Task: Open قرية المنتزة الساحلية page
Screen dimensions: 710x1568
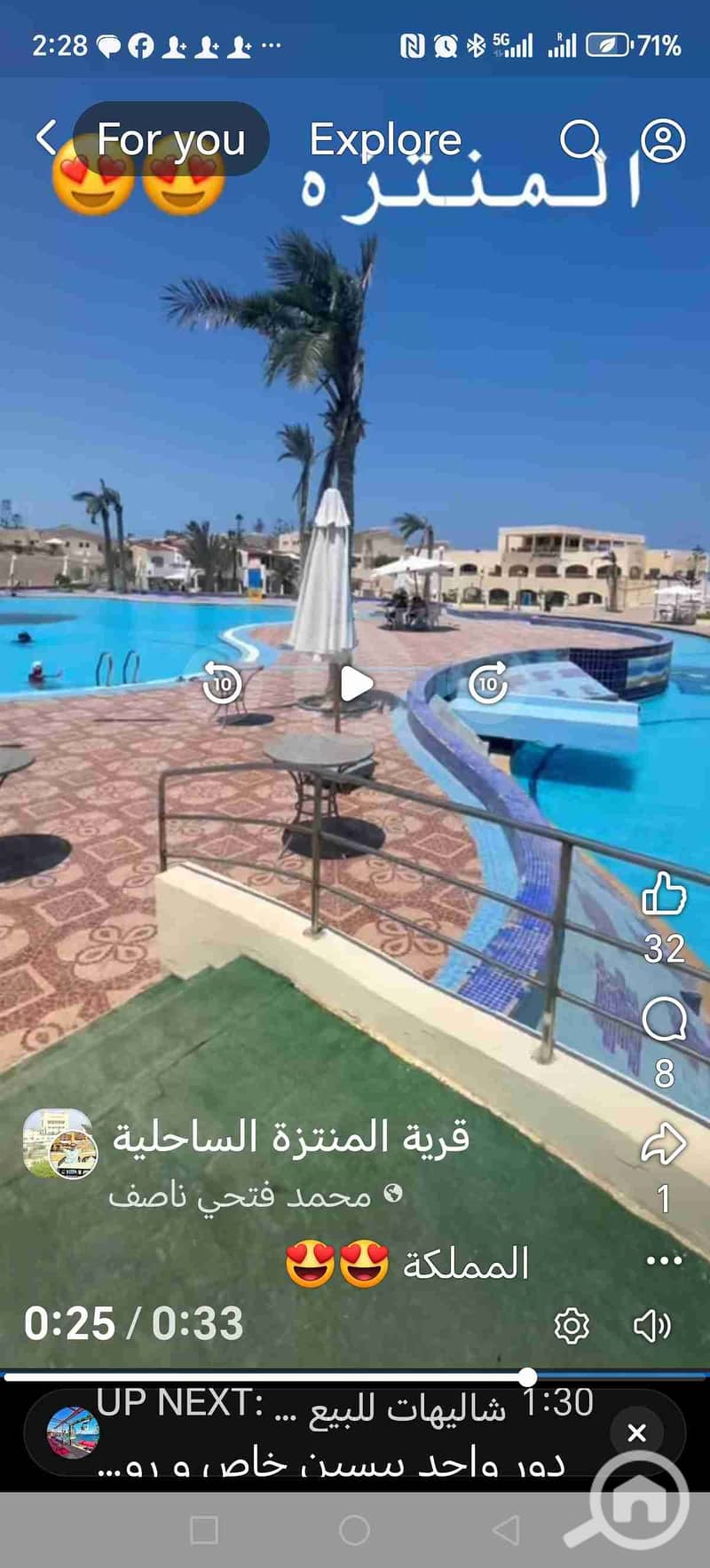Action: point(291,1138)
